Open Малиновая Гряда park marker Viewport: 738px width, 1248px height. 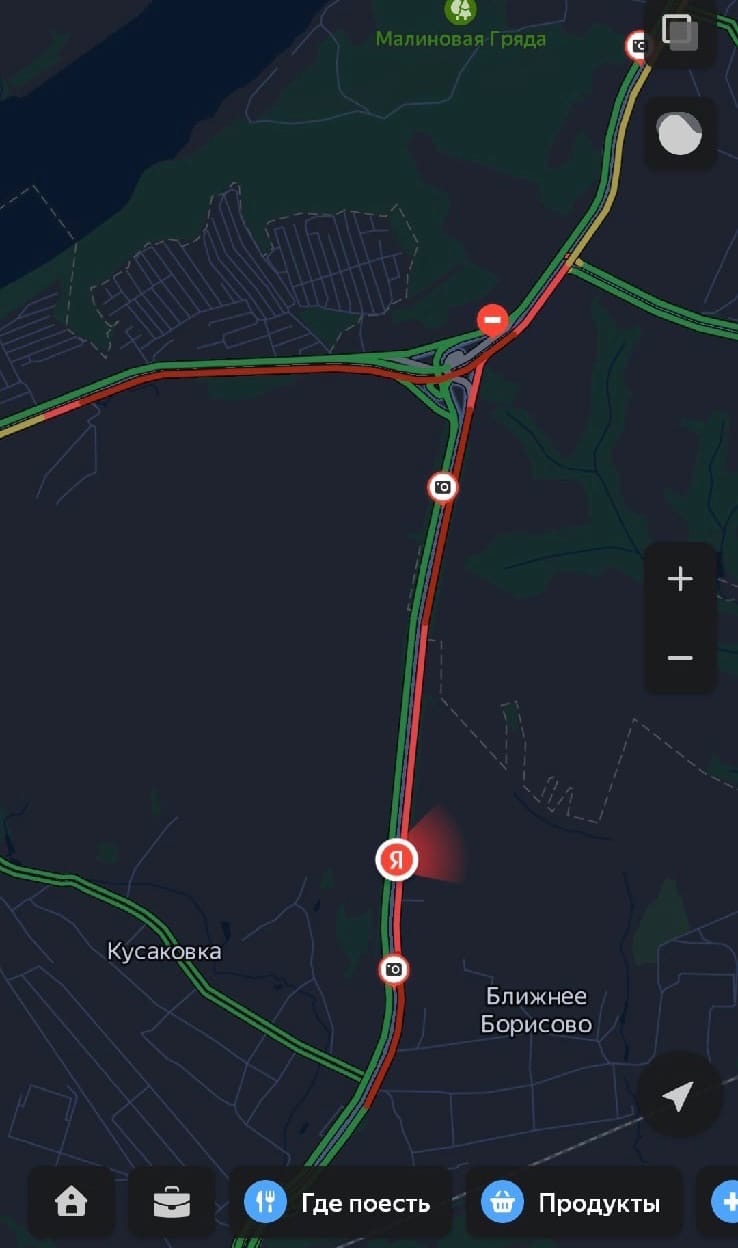pyautogui.click(x=461, y=12)
